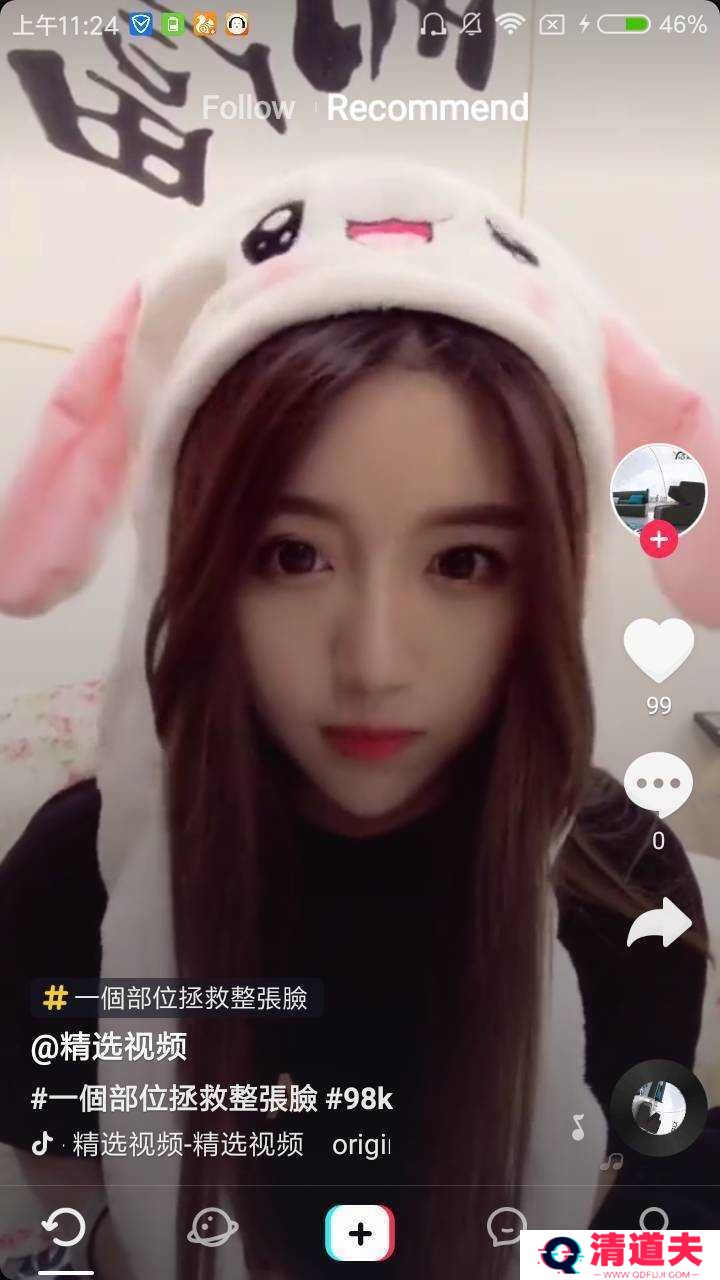
Task: Open the spinning music disc
Action: (658, 1107)
